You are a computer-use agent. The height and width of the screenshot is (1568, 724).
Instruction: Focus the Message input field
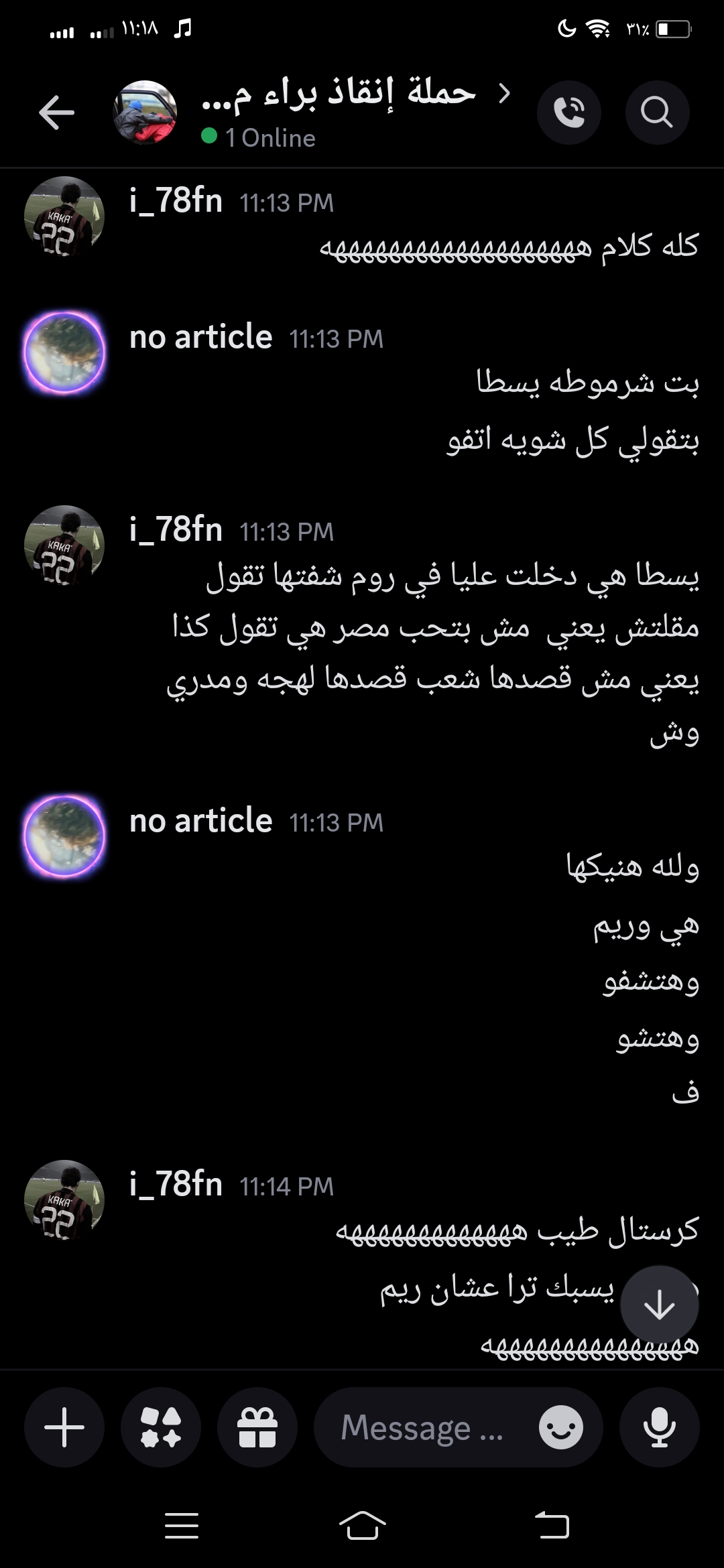click(x=422, y=1427)
